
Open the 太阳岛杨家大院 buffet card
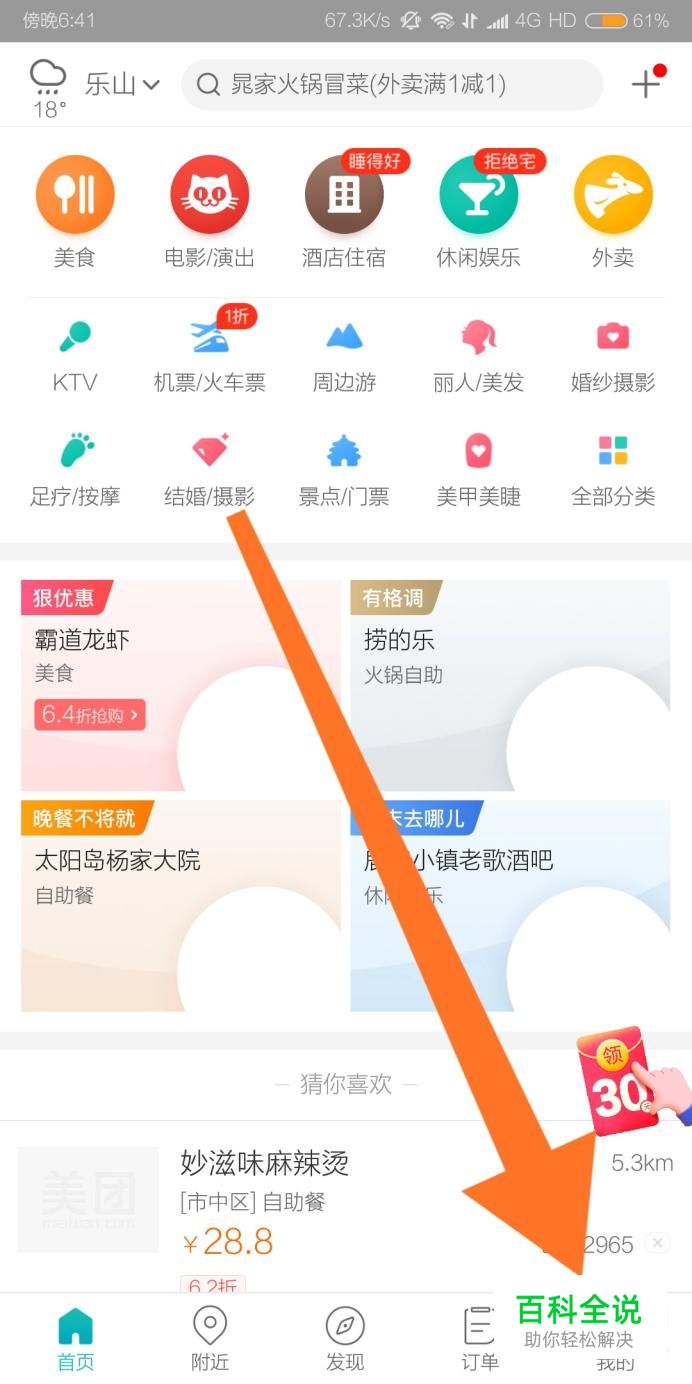180,905
